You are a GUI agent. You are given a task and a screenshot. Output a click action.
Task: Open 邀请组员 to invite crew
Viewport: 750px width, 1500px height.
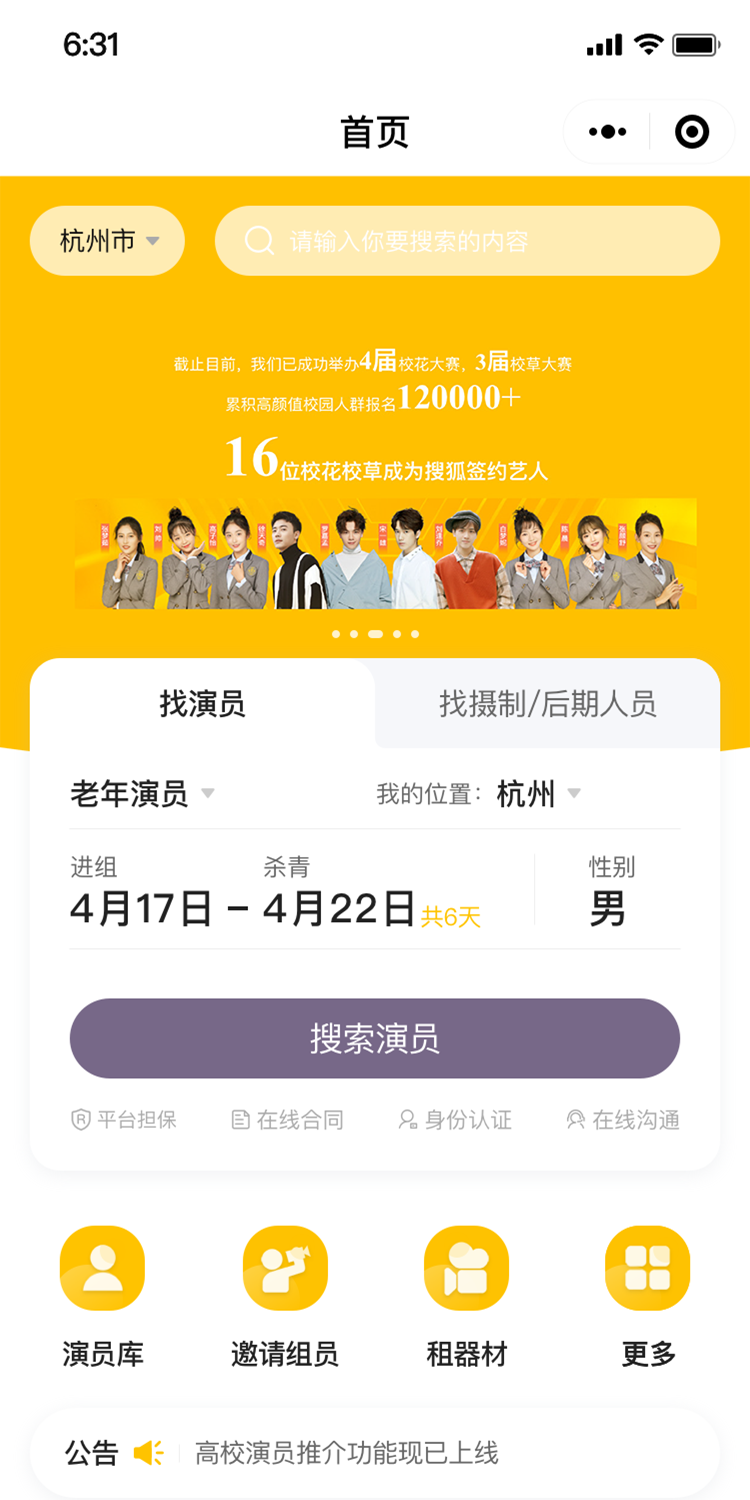[x=285, y=1297]
